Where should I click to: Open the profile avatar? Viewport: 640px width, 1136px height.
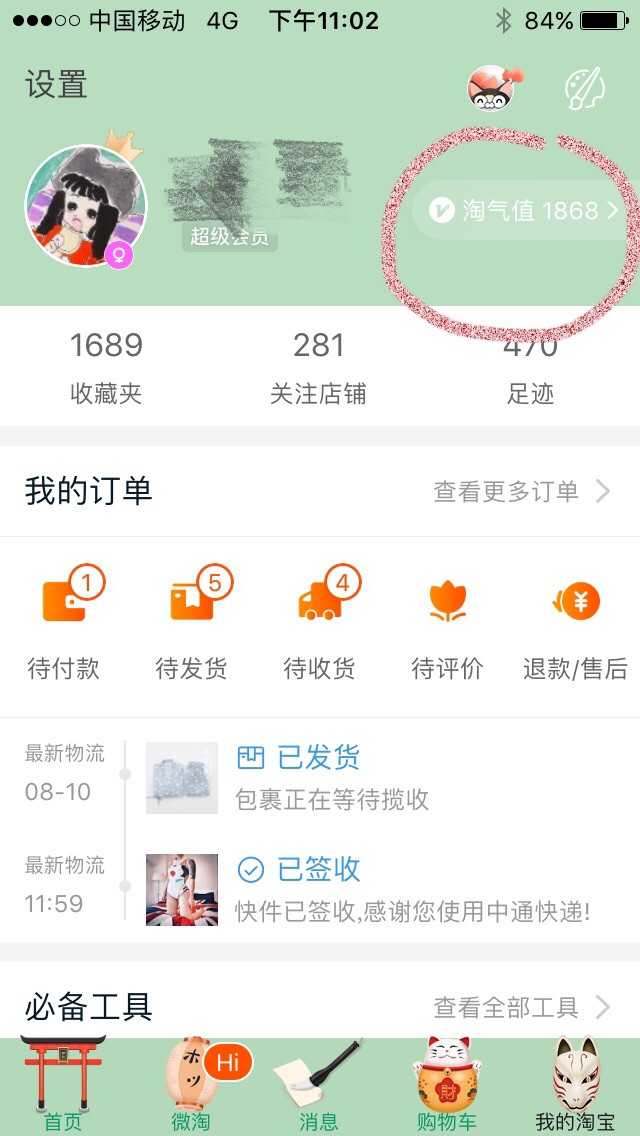(x=86, y=206)
